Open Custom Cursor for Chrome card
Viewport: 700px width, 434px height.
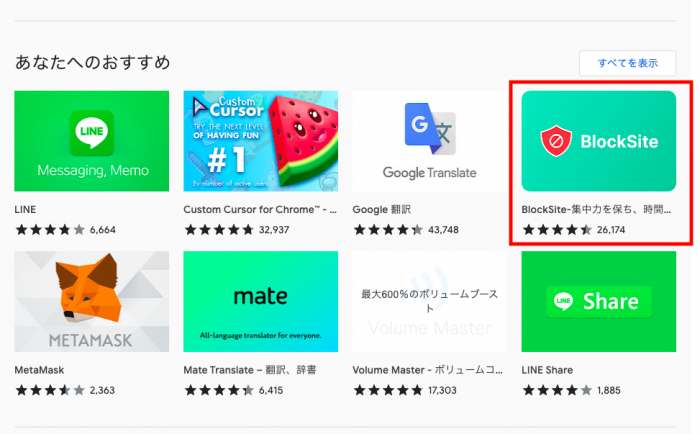click(261, 142)
